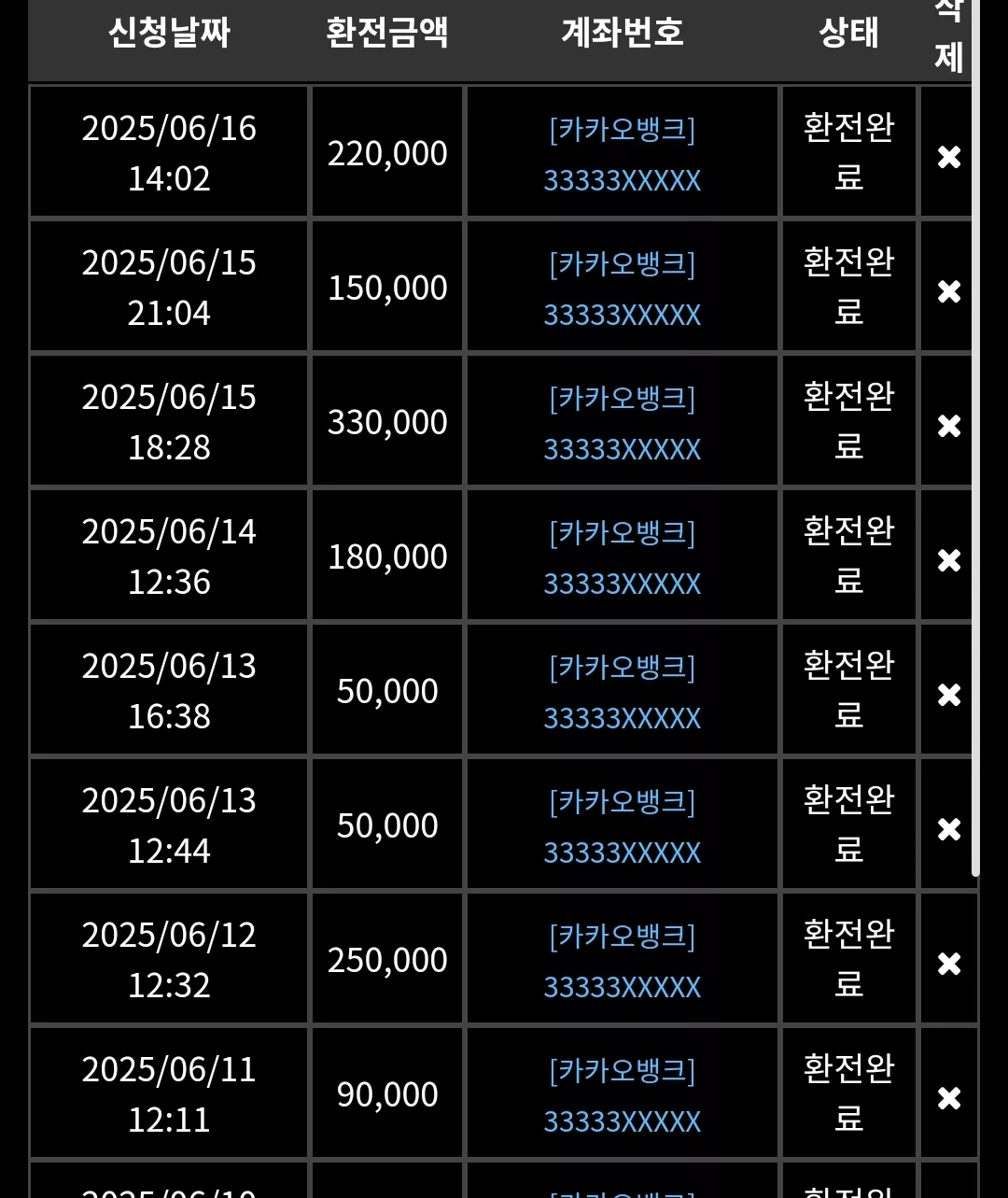Delete the 2025/06/16 14:02 withdrawal record
The height and width of the screenshot is (1198, 1008).
click(949, 157)
